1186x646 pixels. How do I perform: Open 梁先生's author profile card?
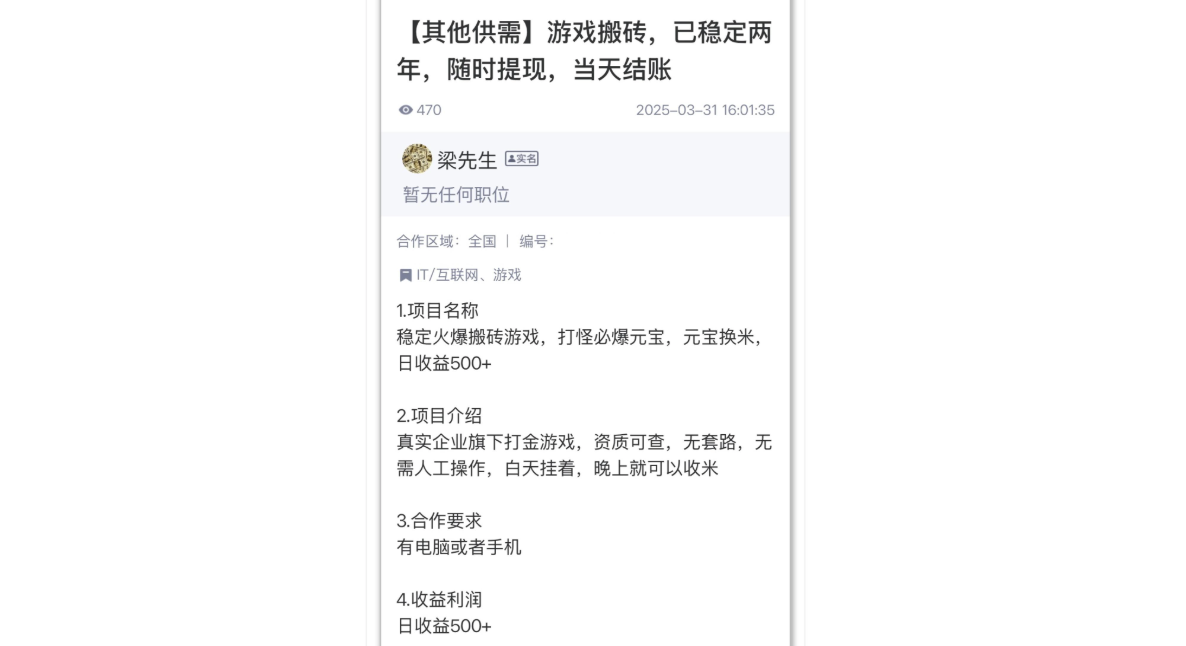pos(466,160)
